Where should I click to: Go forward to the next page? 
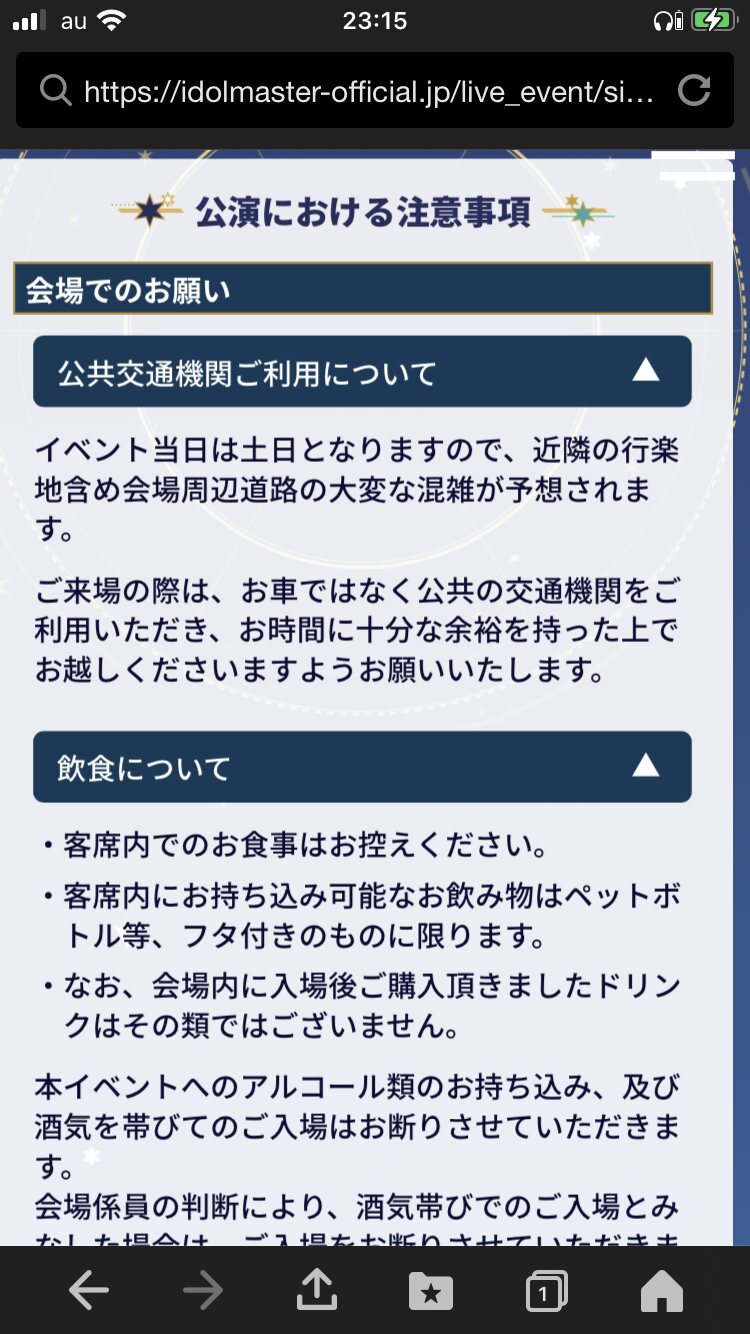click(x=203, y=1291)
